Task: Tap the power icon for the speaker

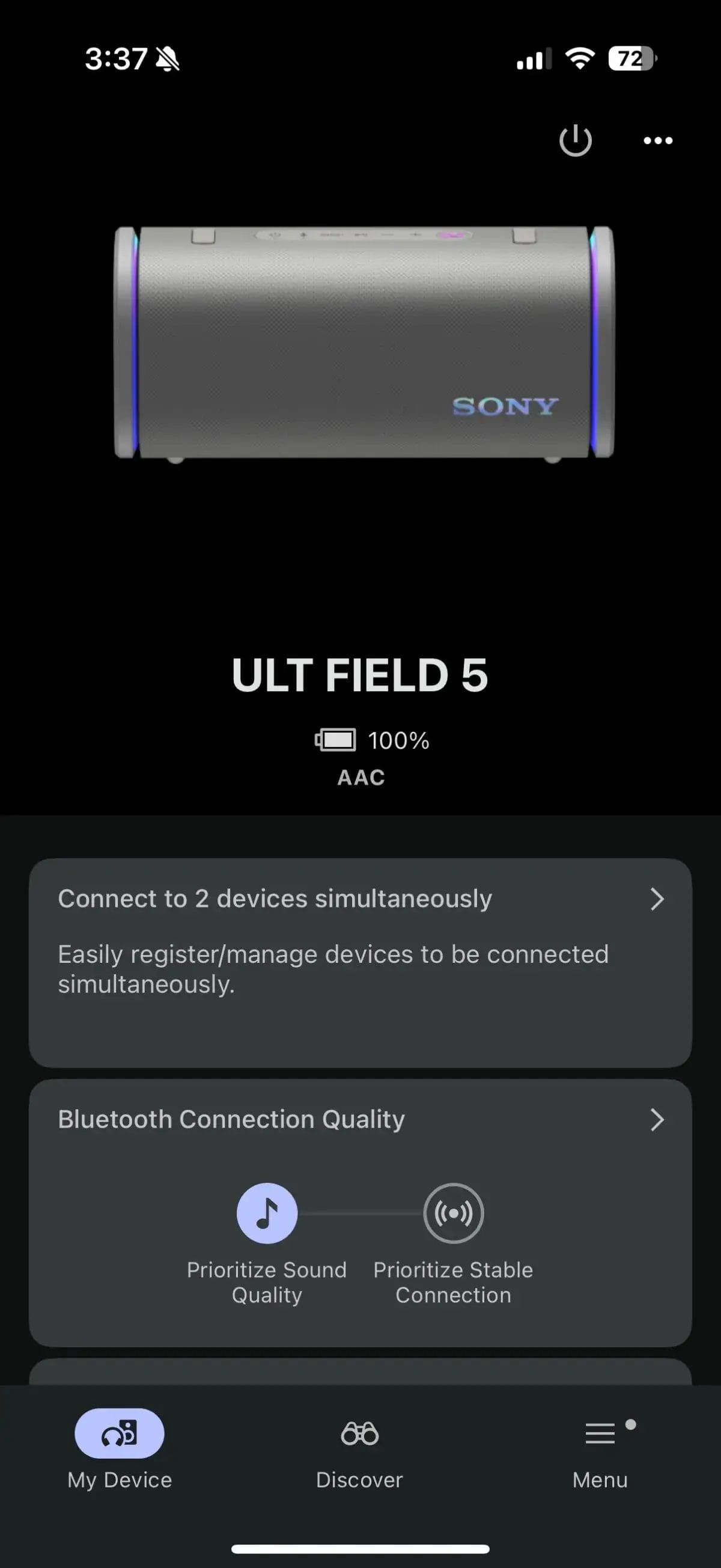Action: coord(575,141)
